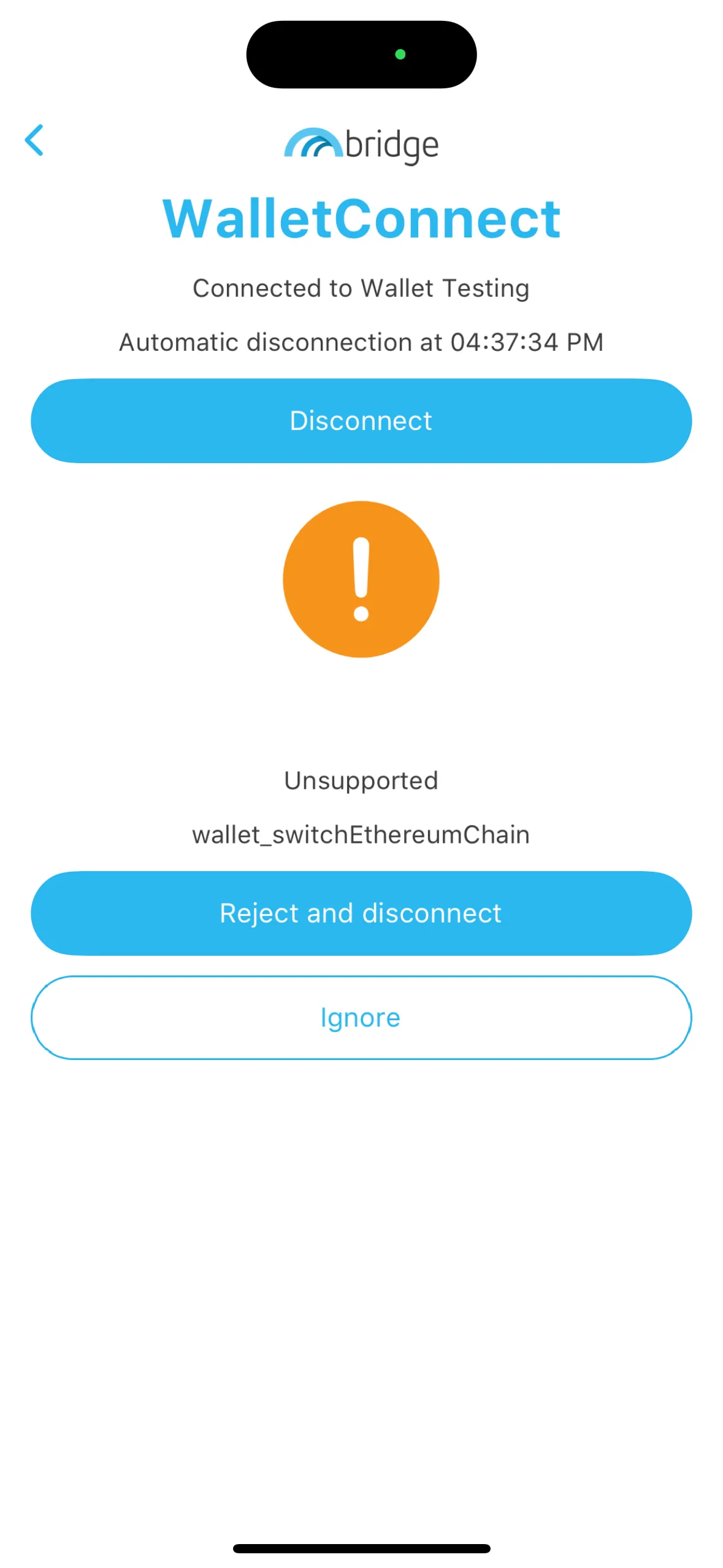The width and height of the screenshot is (723, 1568).
Task: Select the automatic disconnection time message
Action: pos(361,342)
